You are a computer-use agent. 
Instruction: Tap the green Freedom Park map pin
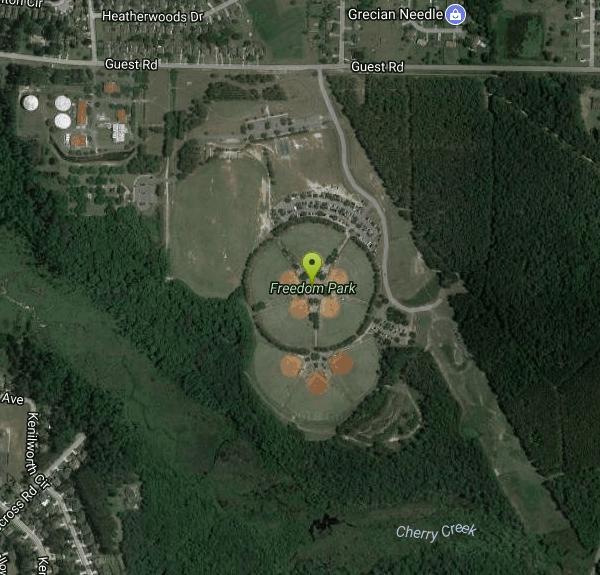[312, 266]
